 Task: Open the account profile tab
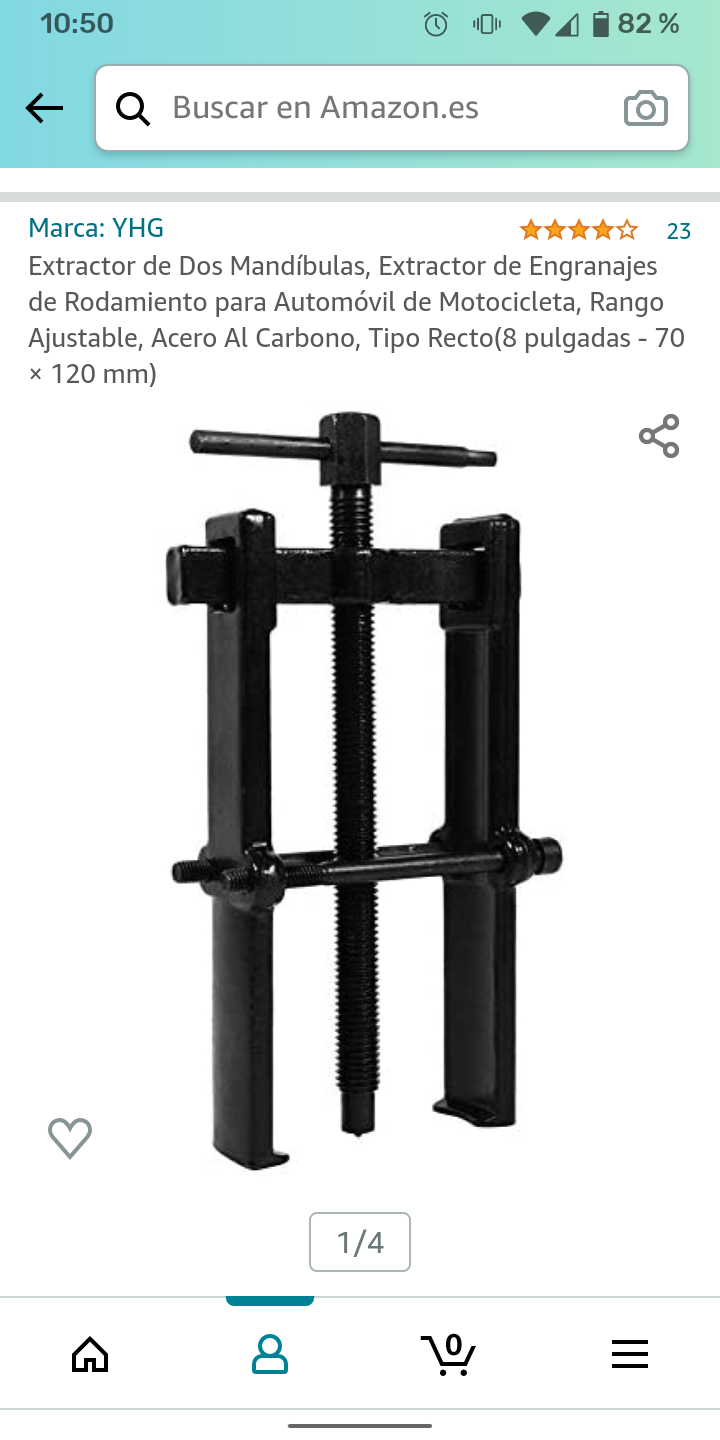[x=270, y=1355]
